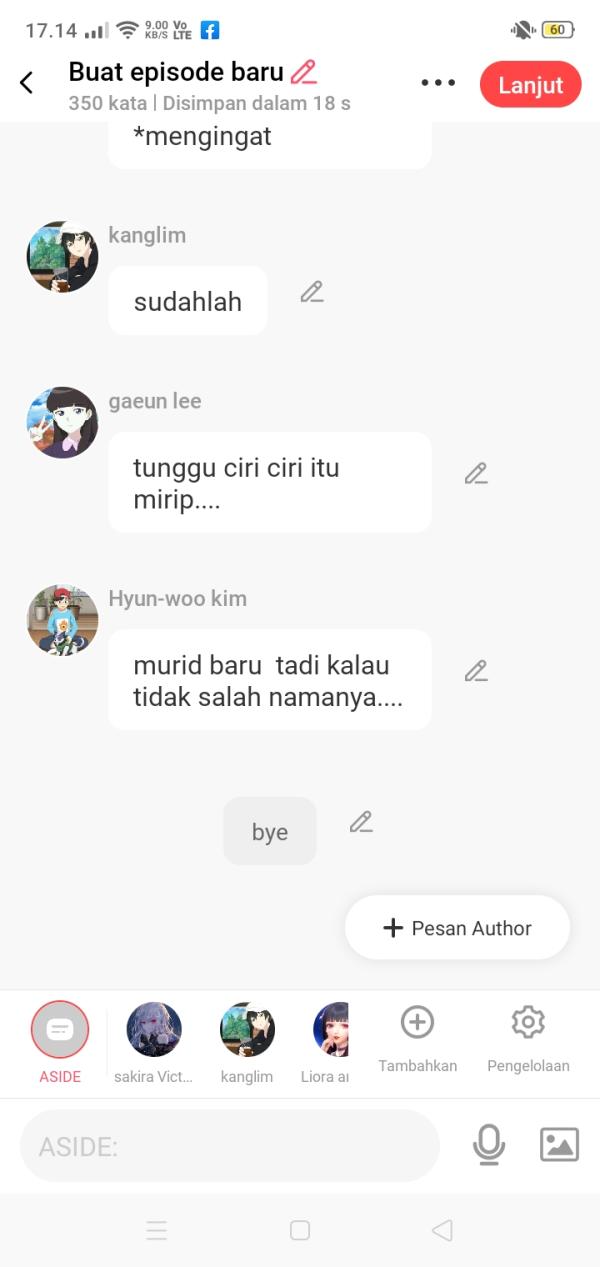Add a Pesan Author note

tap(457, 928)
